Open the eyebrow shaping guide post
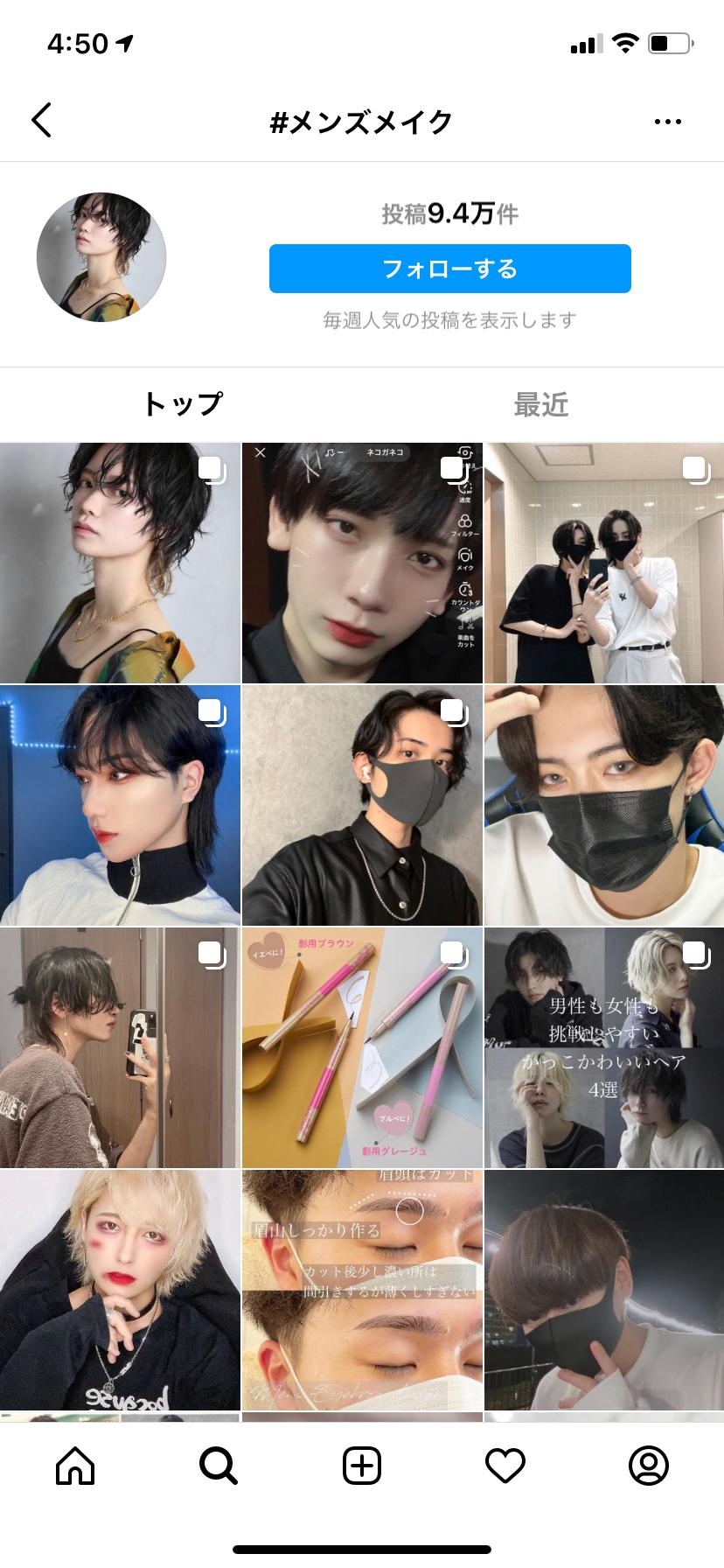 coord(362,1290)
